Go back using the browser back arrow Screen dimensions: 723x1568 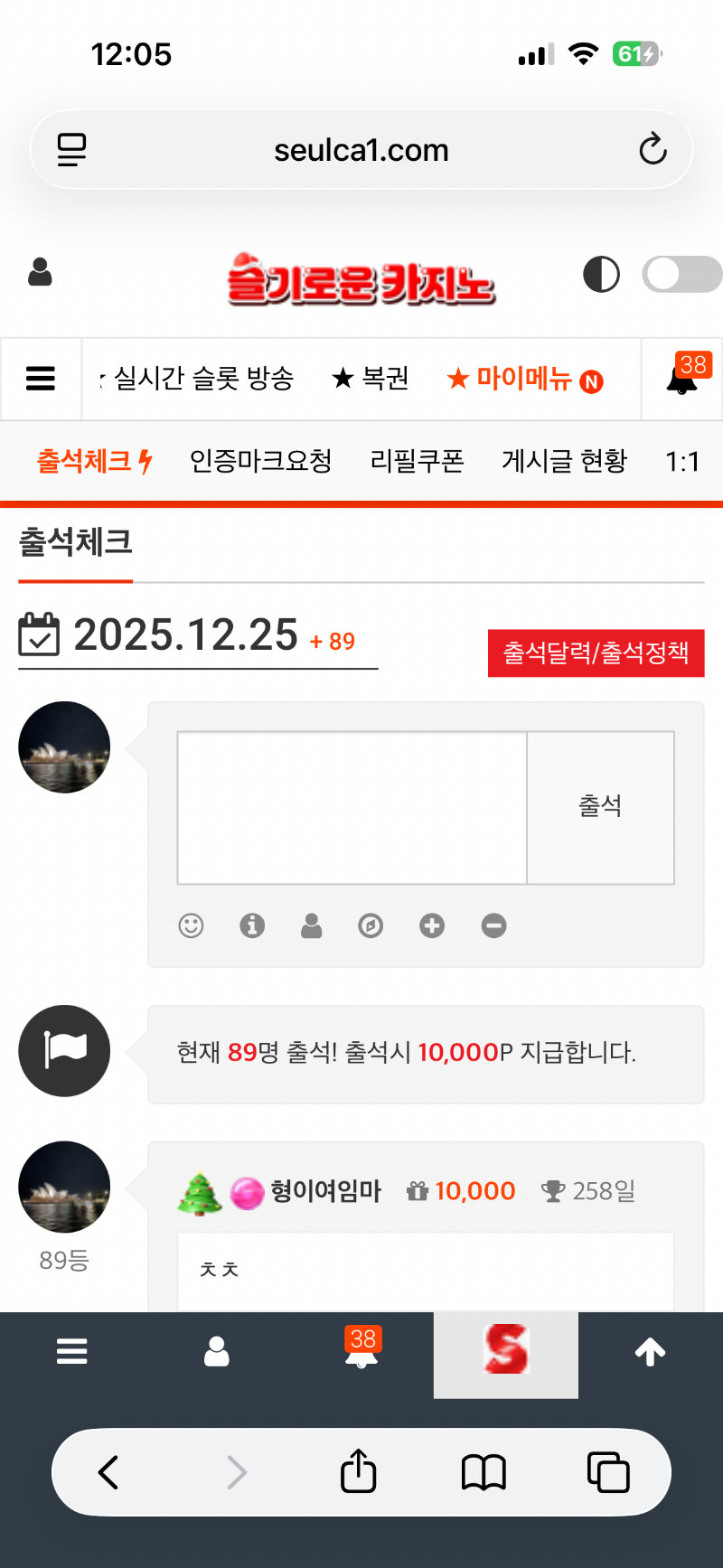click(x=108, y=1472)
